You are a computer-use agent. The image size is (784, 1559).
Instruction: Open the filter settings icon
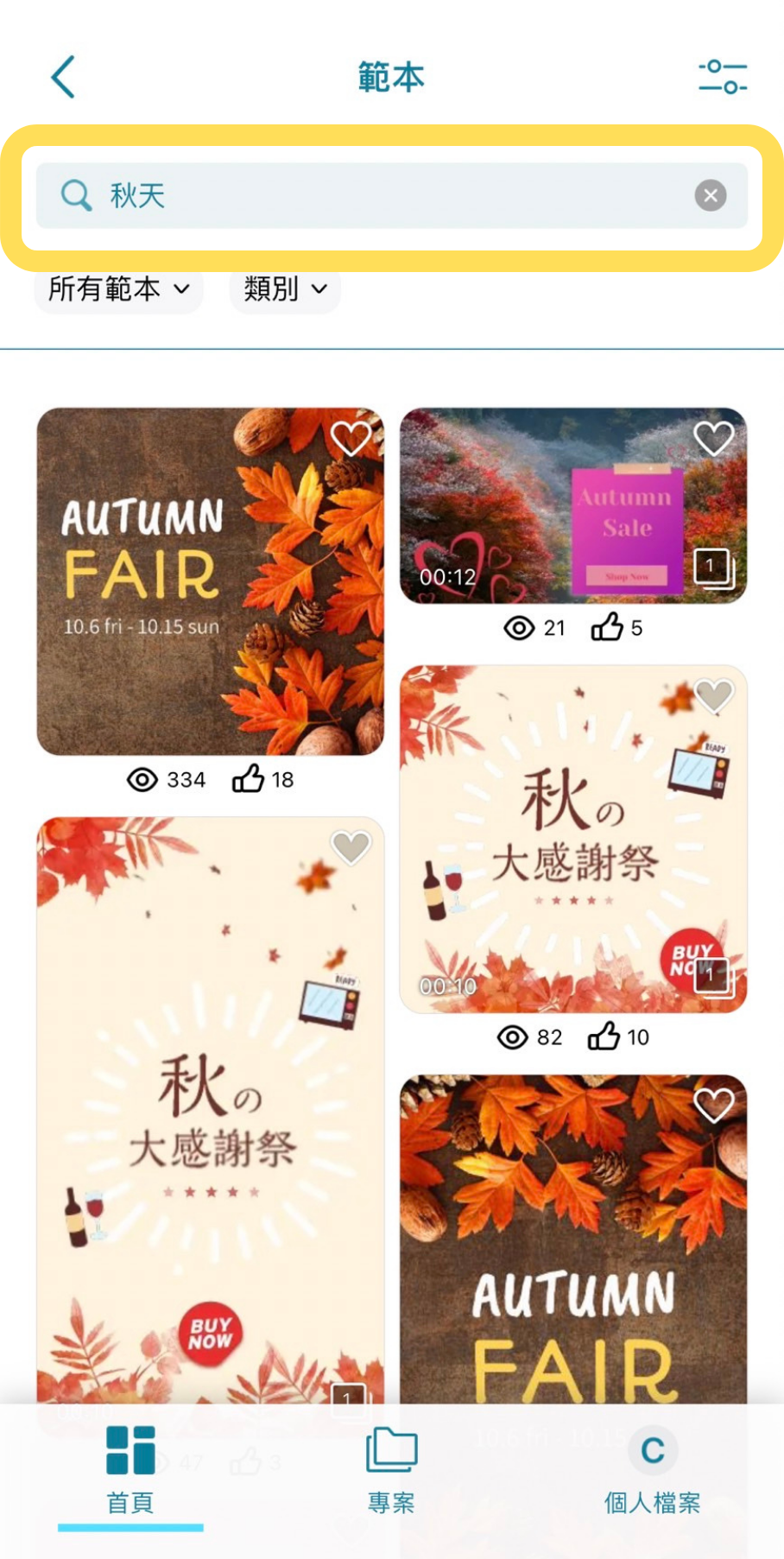click(x=722, y=77)
